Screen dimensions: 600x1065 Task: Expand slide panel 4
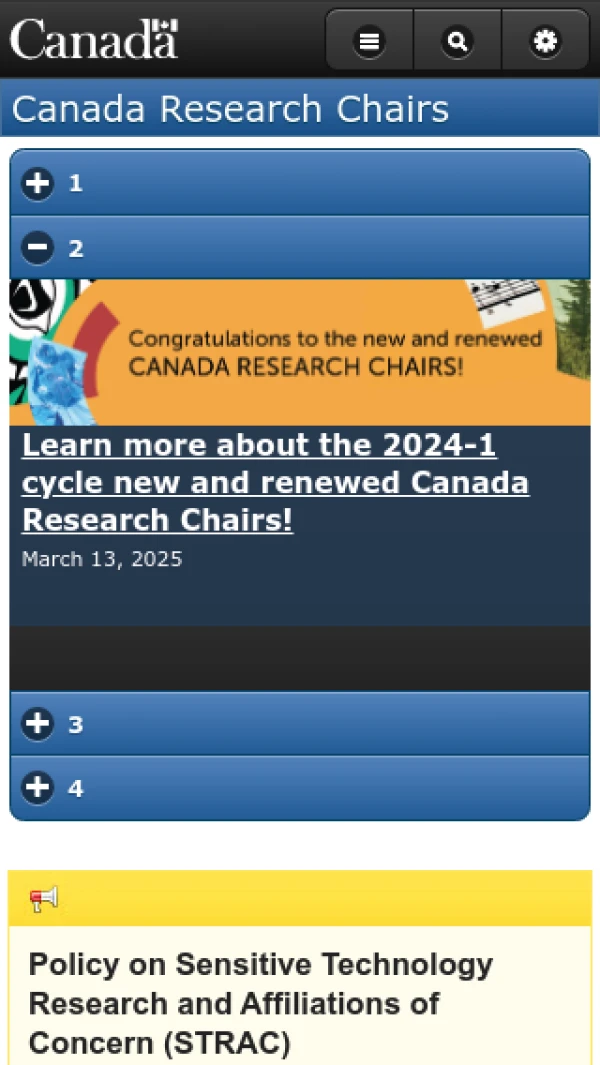point(299,788)
